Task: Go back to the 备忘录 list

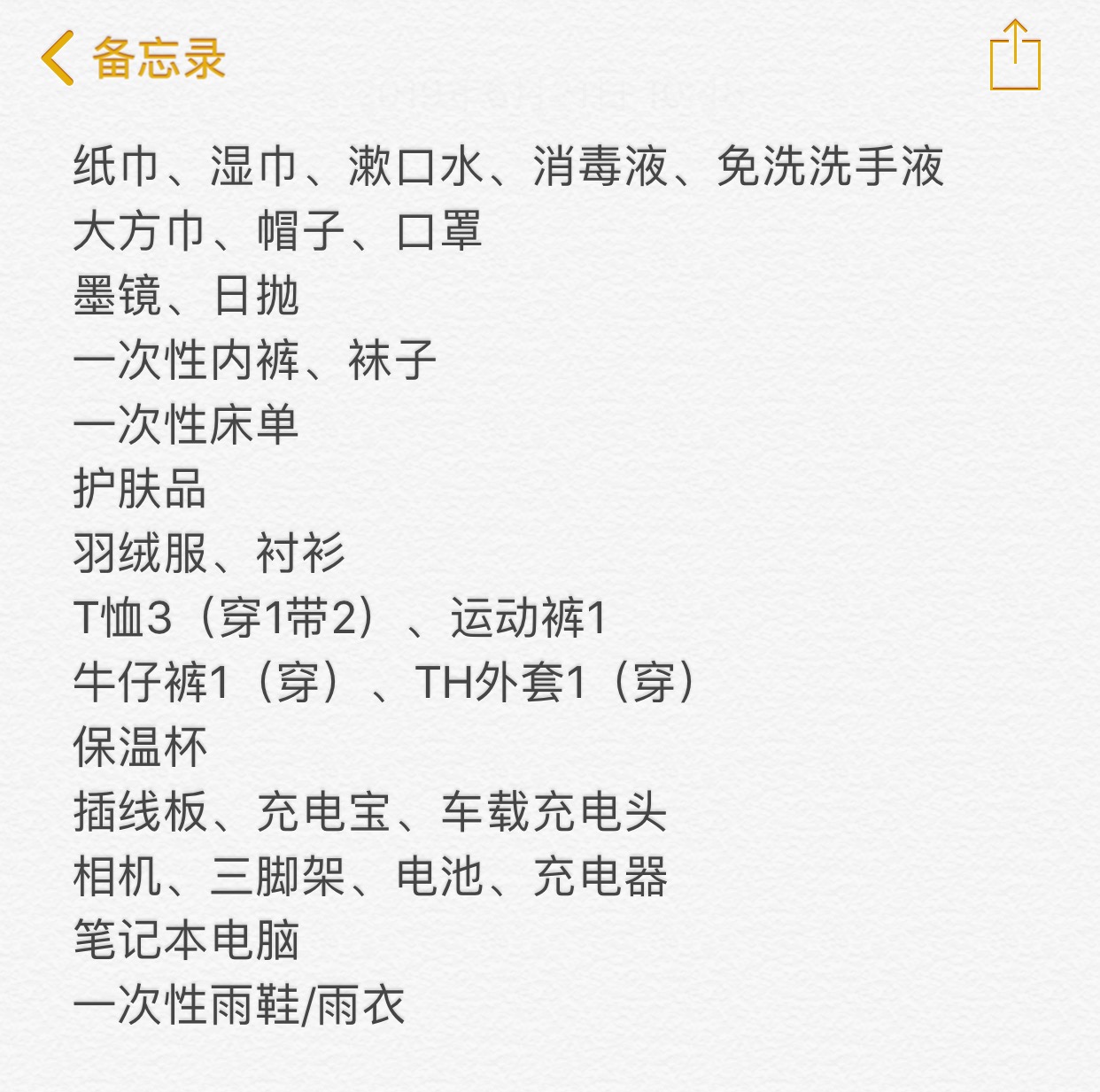Action: pyautogui.click(x=133, y=58)
